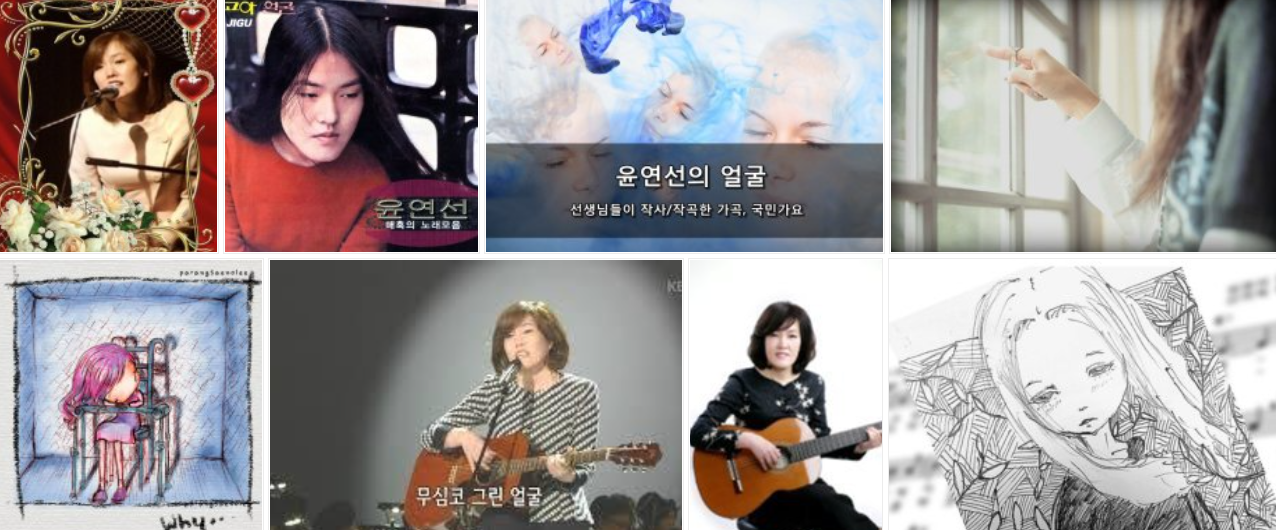Open the pink-haired girl in chair drawing
Image resolution: width=1276 pixels, height=530 pixels.
coord(131,395)
